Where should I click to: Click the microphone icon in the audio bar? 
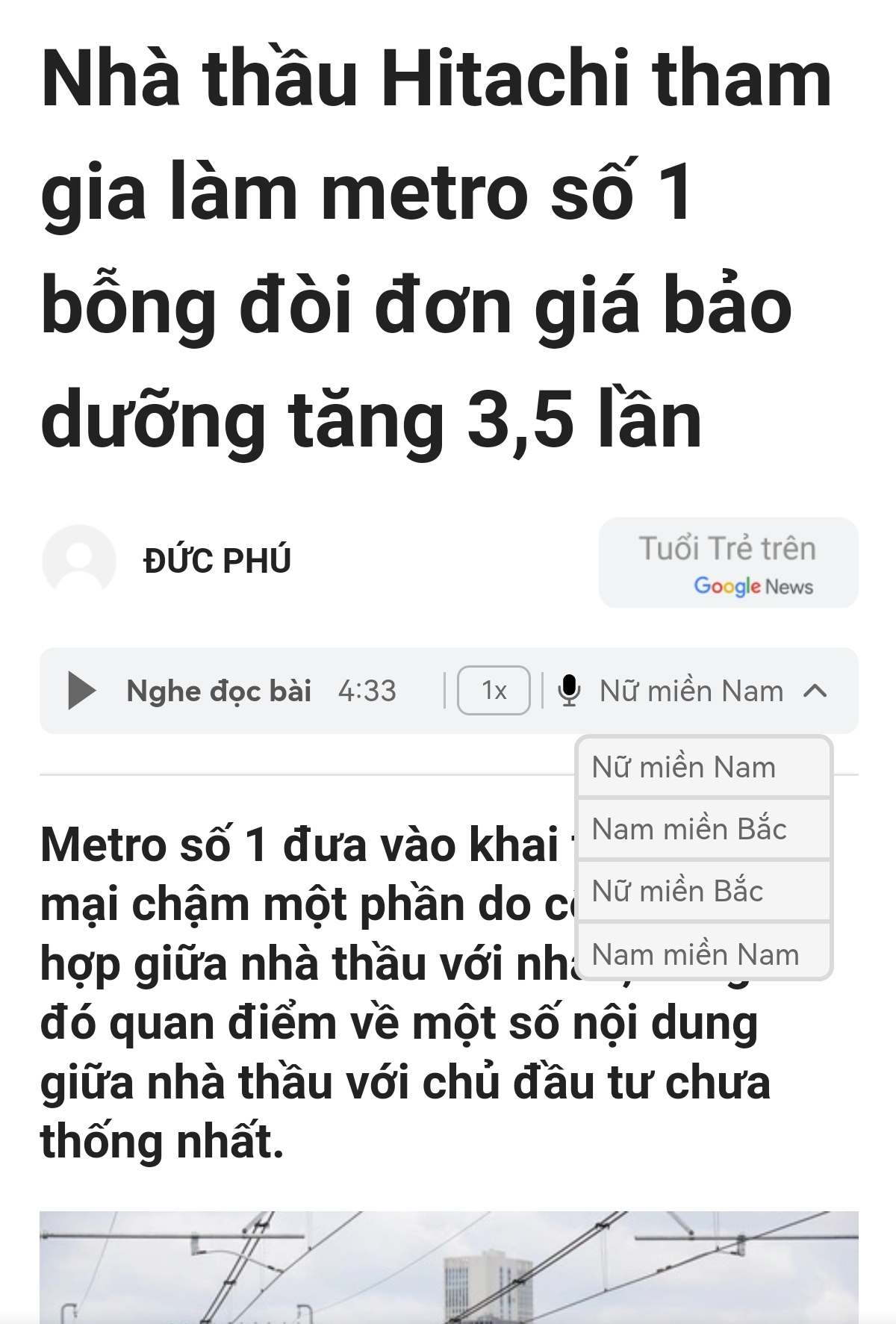[571, 691]
